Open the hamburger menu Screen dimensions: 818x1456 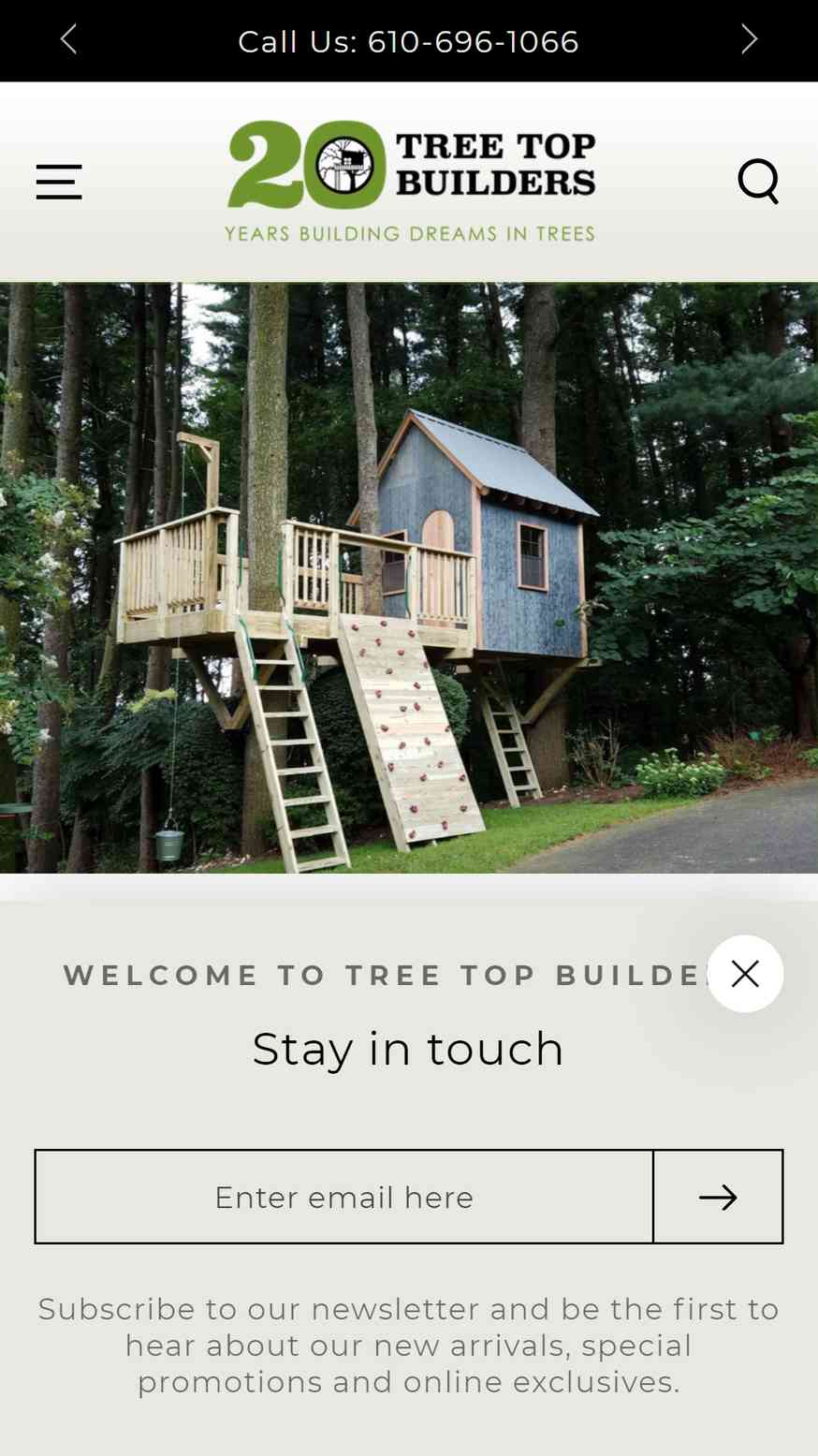click(59, 182)
